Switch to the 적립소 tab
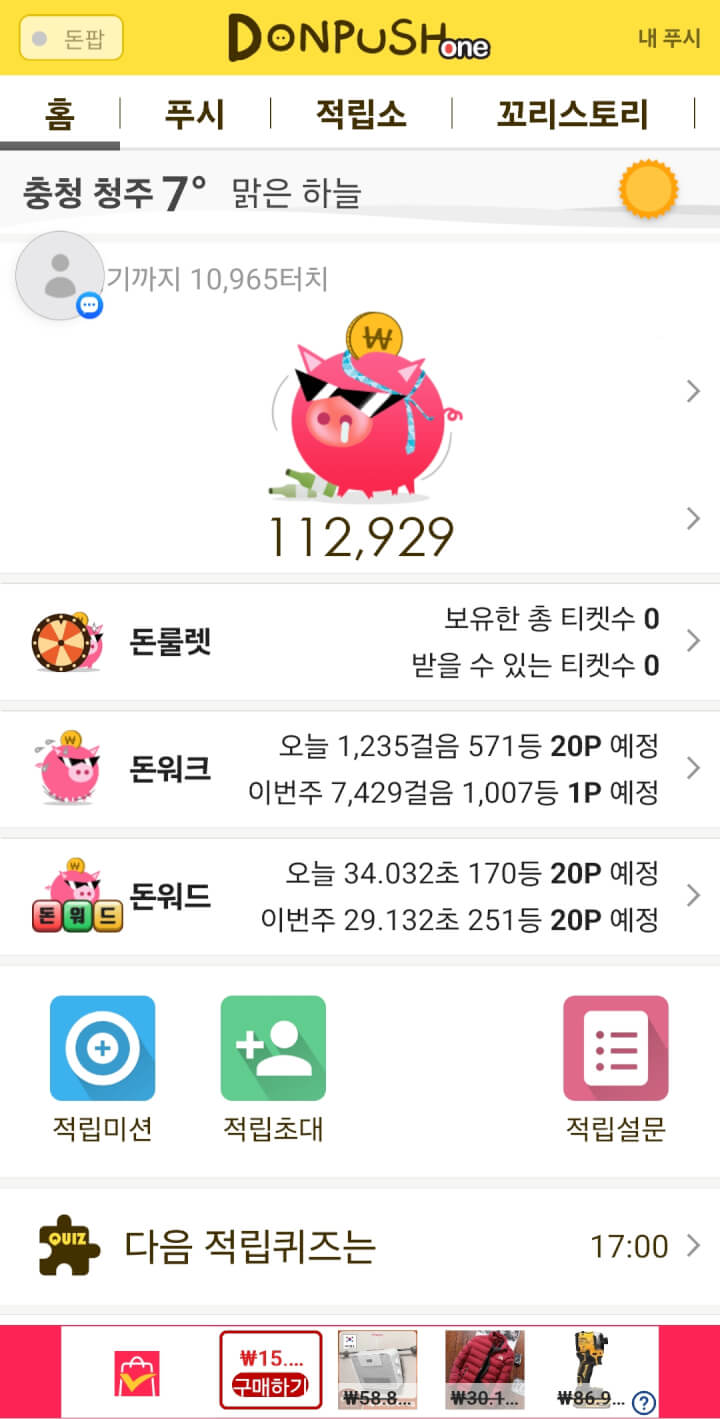Image resolution: width=720 pixels, height=1419 pixels. [361, 114]
